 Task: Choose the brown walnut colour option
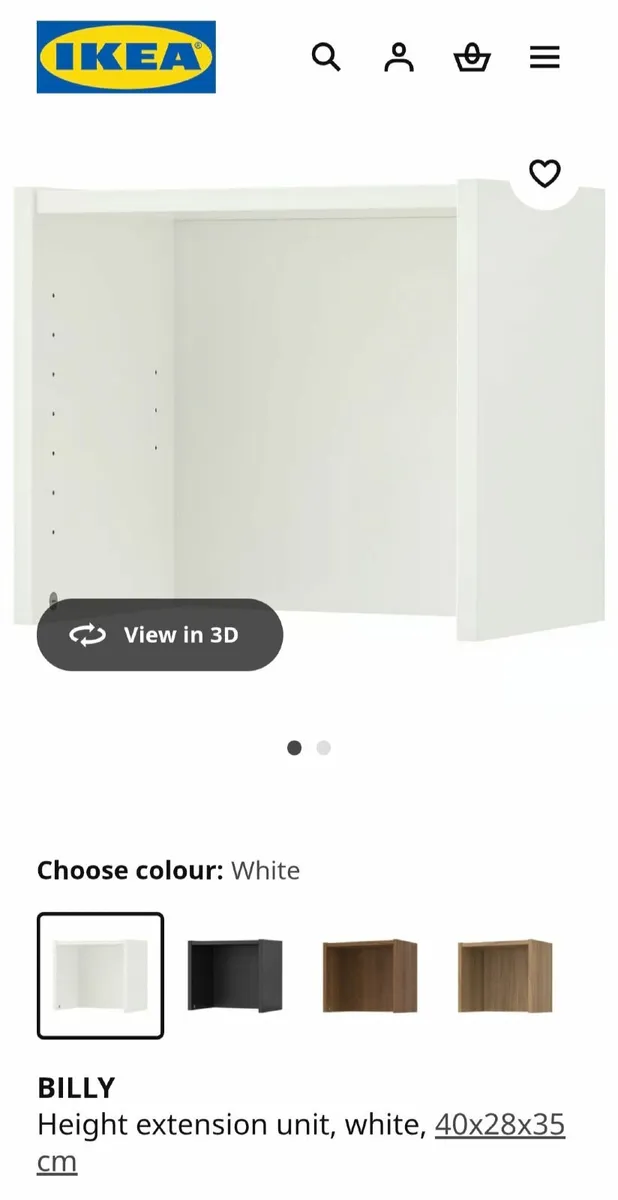pos(369,975)
